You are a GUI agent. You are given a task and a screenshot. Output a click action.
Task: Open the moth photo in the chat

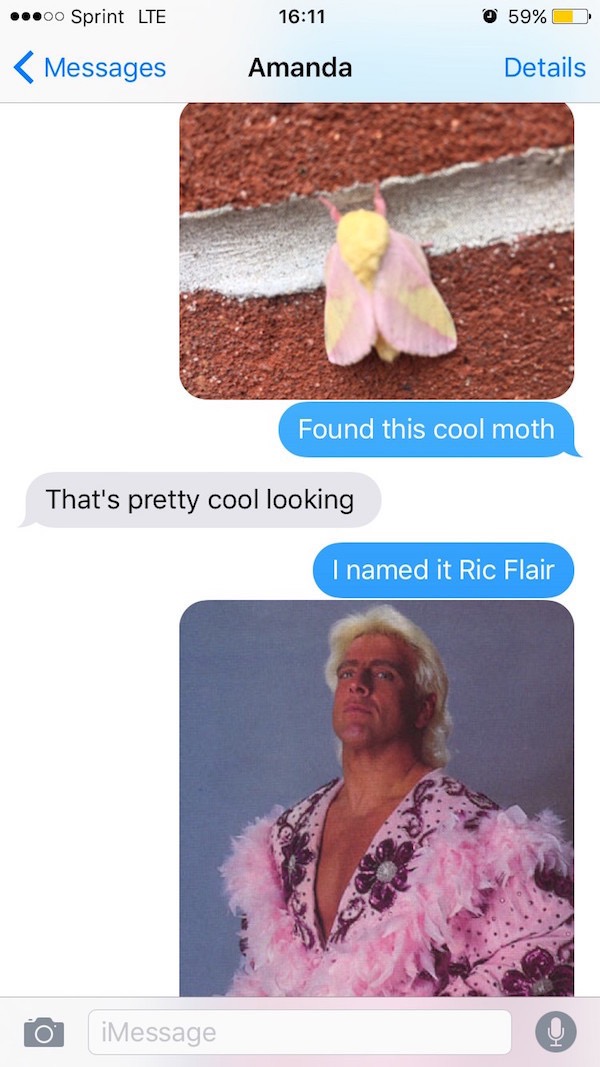376,250
